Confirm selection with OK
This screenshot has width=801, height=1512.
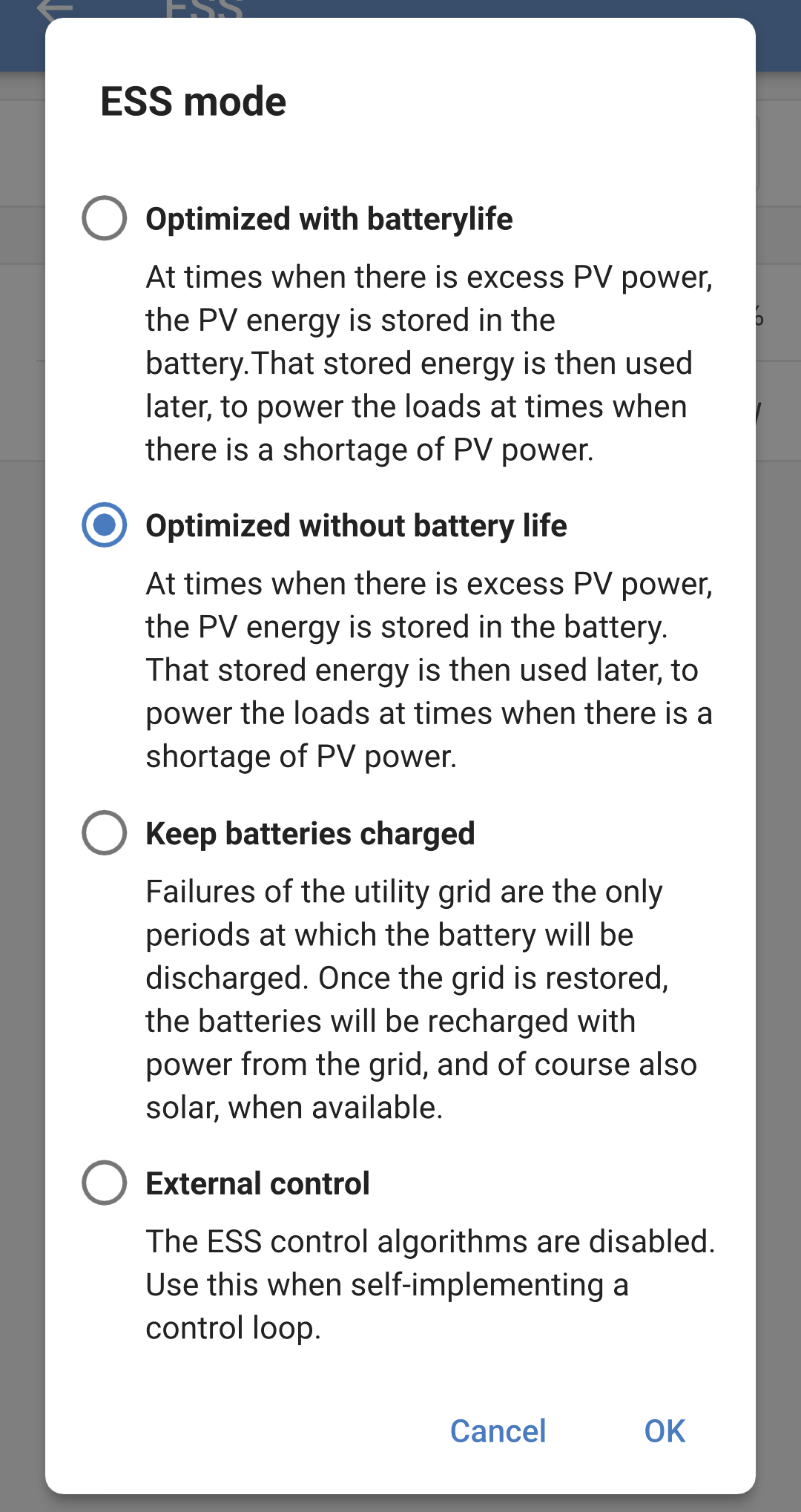coord(665,1431)
